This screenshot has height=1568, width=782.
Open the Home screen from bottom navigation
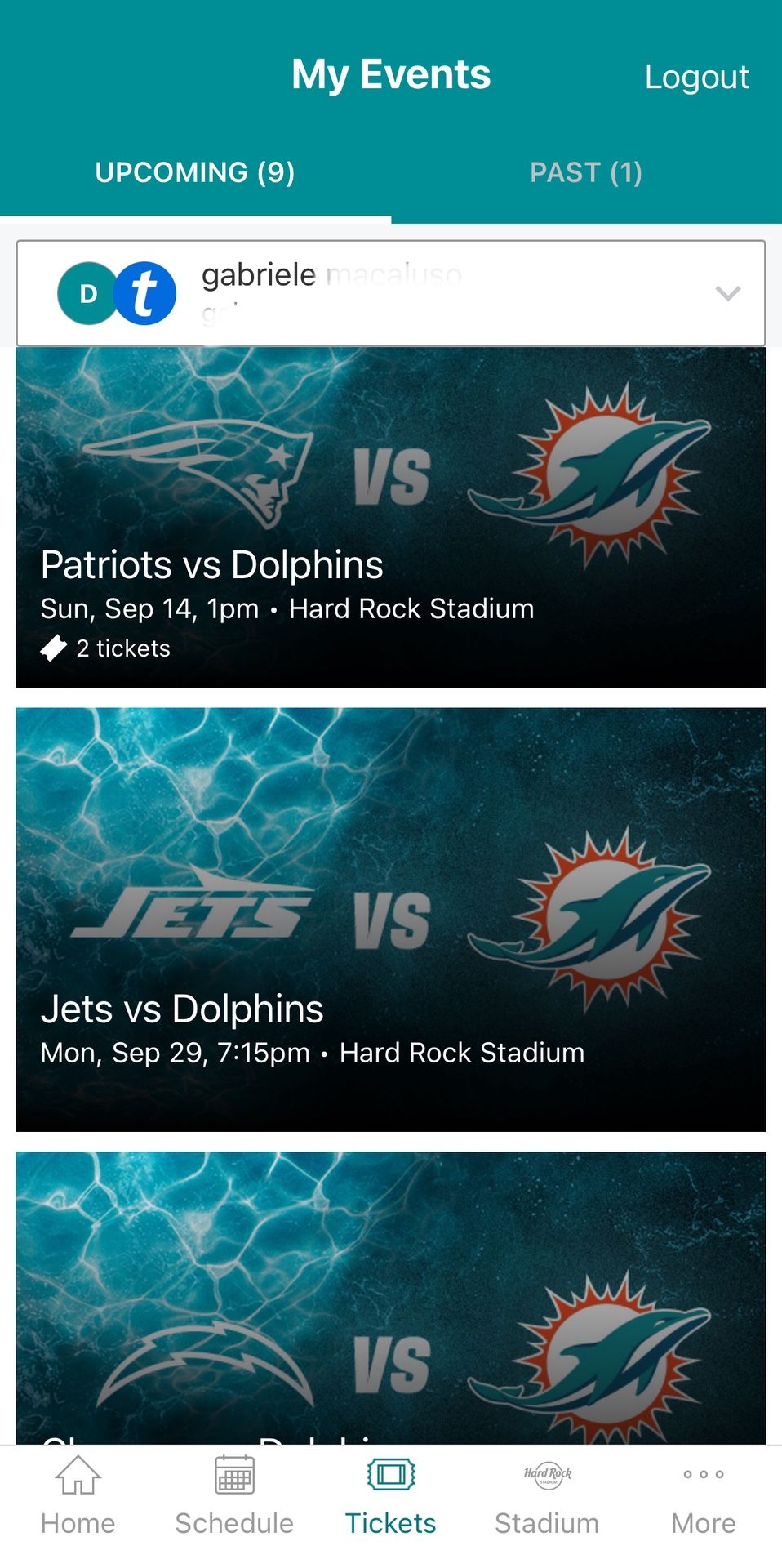coord(78,1494)
